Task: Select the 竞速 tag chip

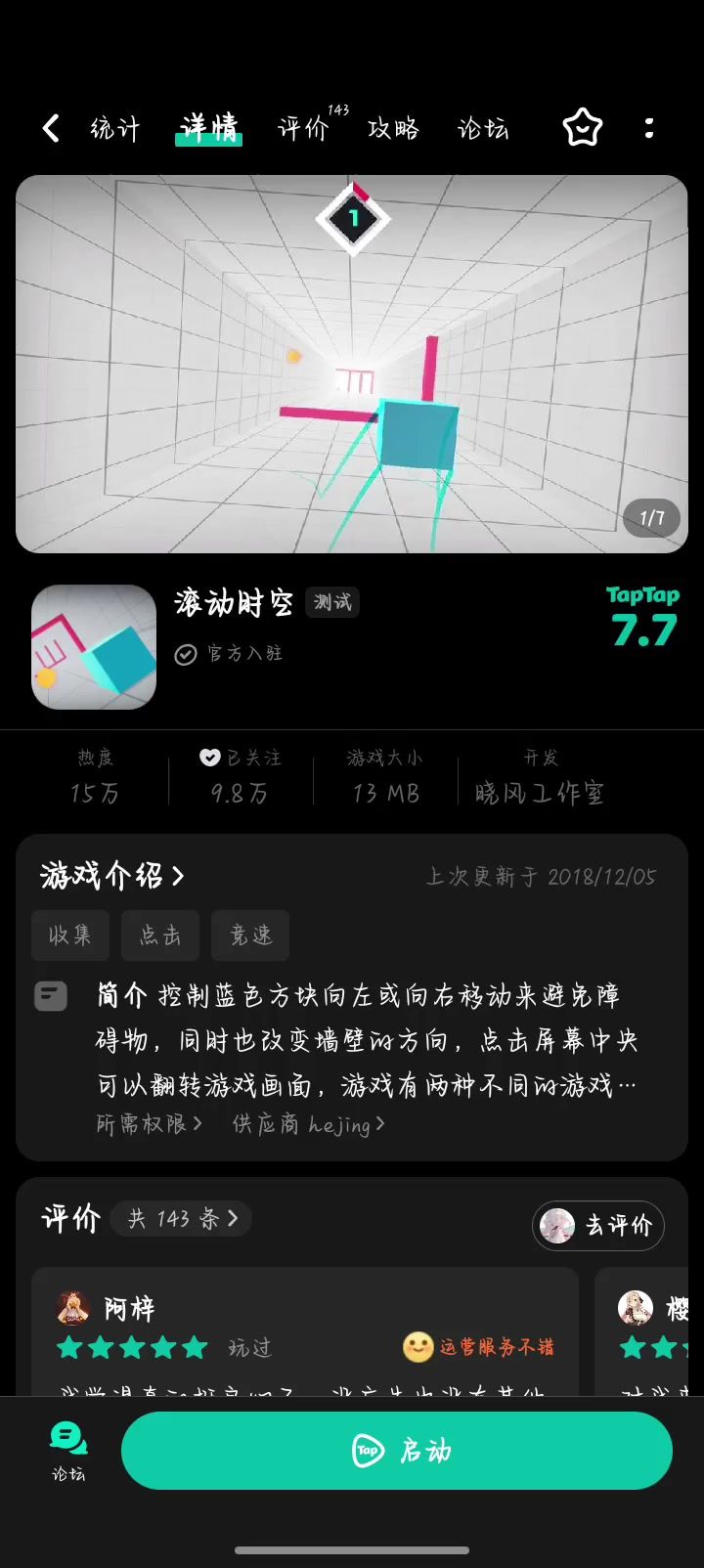Action: pos(250,936)
